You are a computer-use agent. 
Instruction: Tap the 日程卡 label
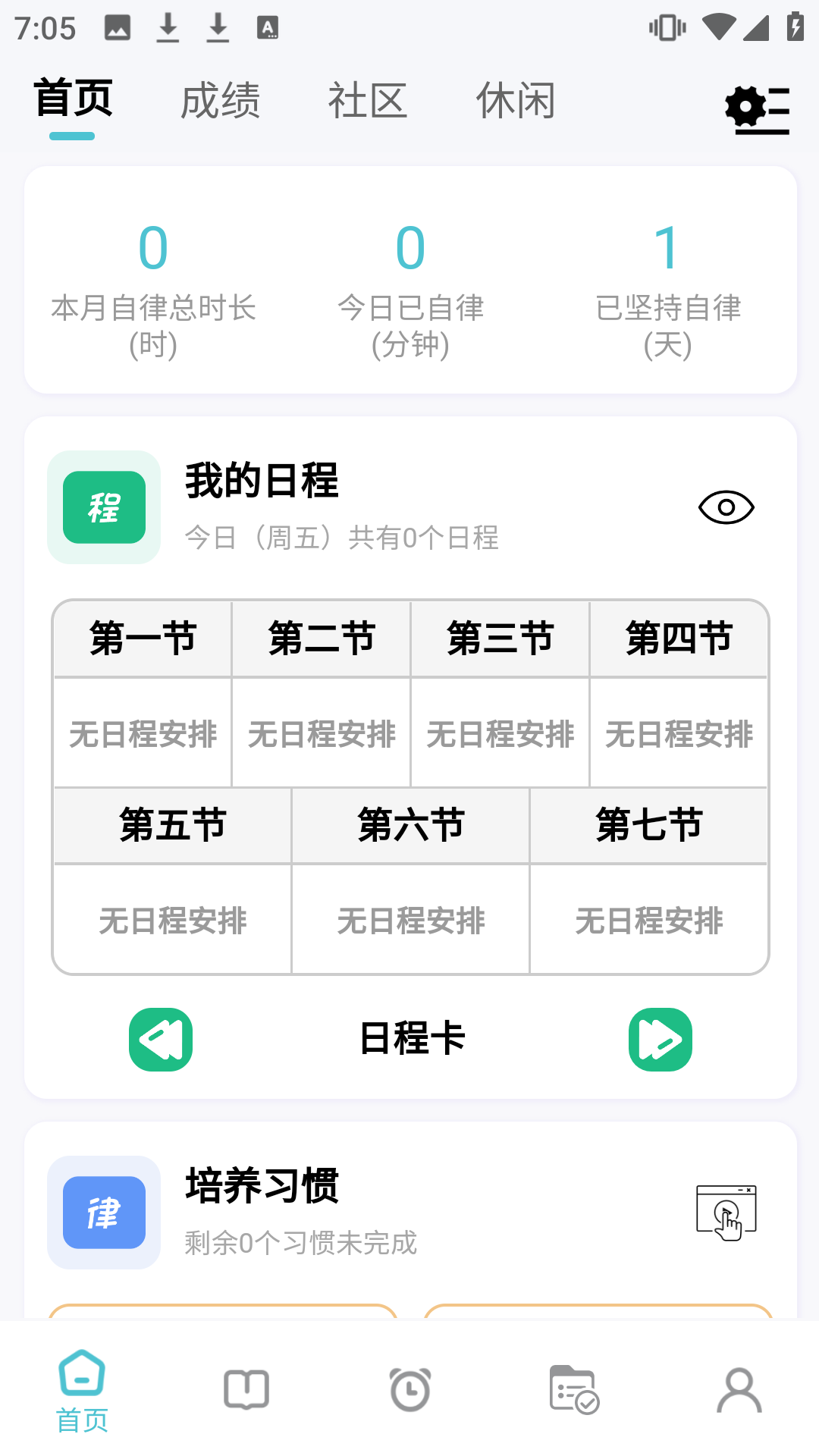(413, 1039)
